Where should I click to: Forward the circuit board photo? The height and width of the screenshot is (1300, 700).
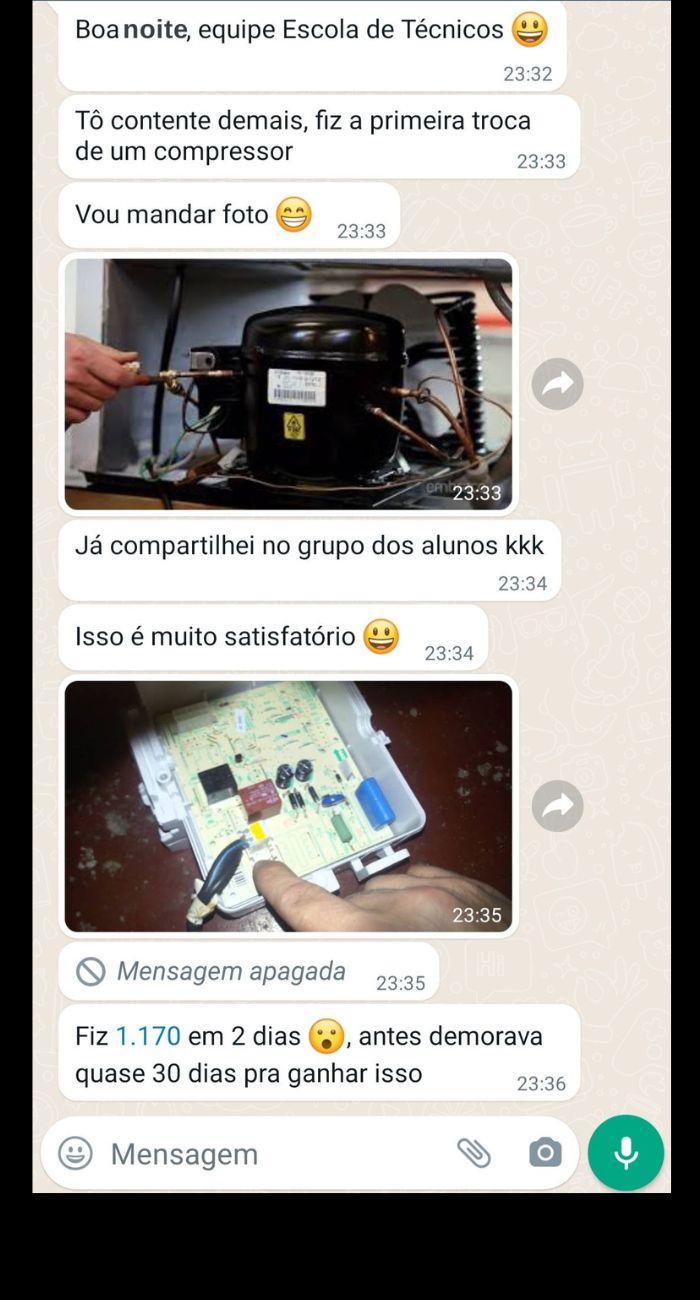click(557, 806)
